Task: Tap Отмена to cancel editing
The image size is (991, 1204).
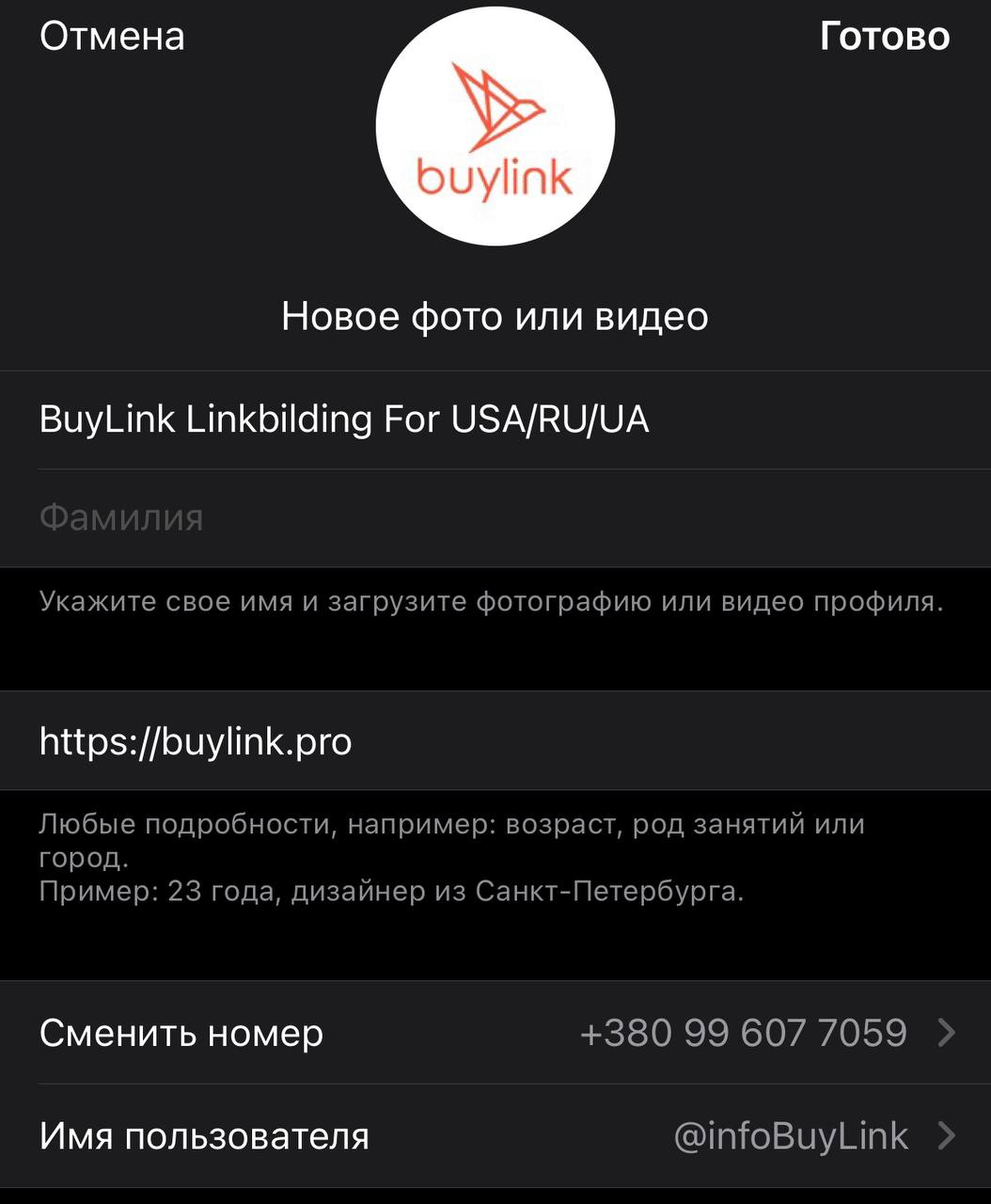Action: (x=112, y=37)
